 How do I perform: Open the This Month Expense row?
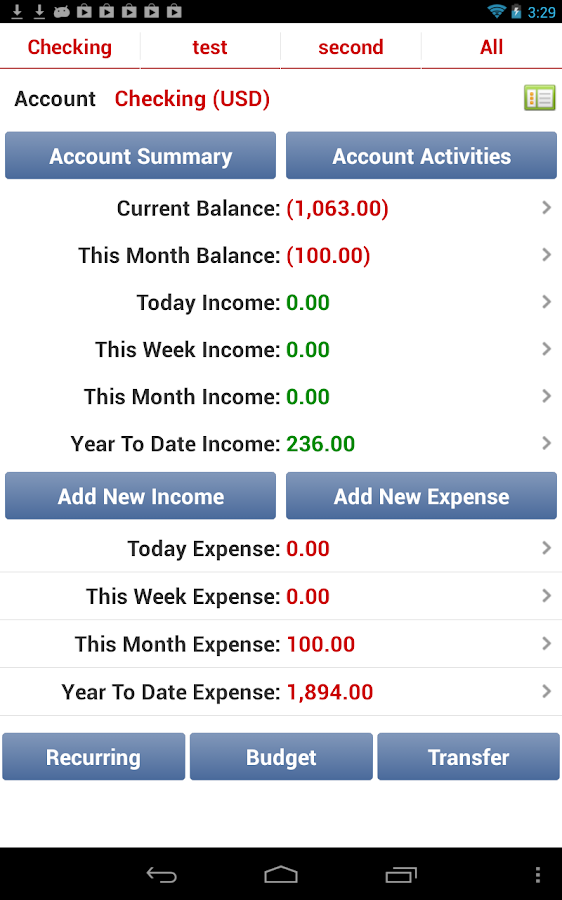click(x=281, y=644)
